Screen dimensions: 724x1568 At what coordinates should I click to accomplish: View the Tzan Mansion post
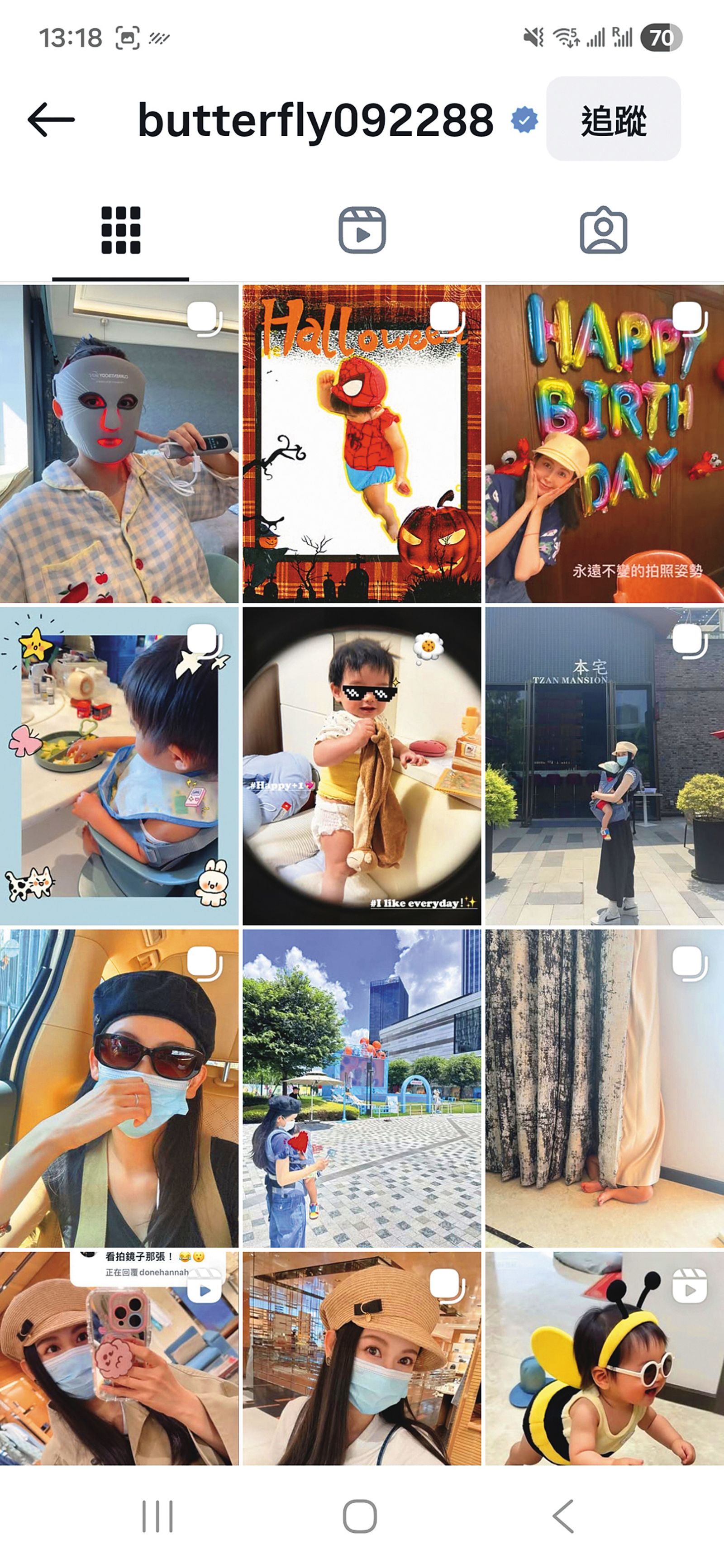[x=604, y=766]
